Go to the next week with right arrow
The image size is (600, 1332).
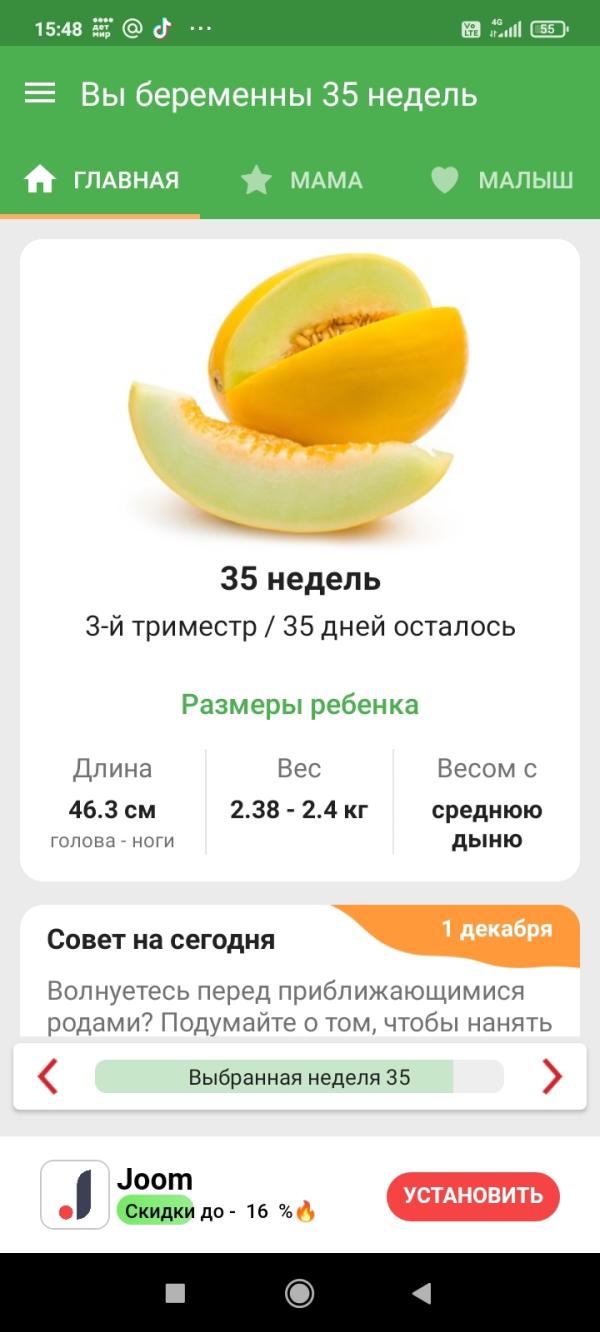click(x=552, y=1077)
